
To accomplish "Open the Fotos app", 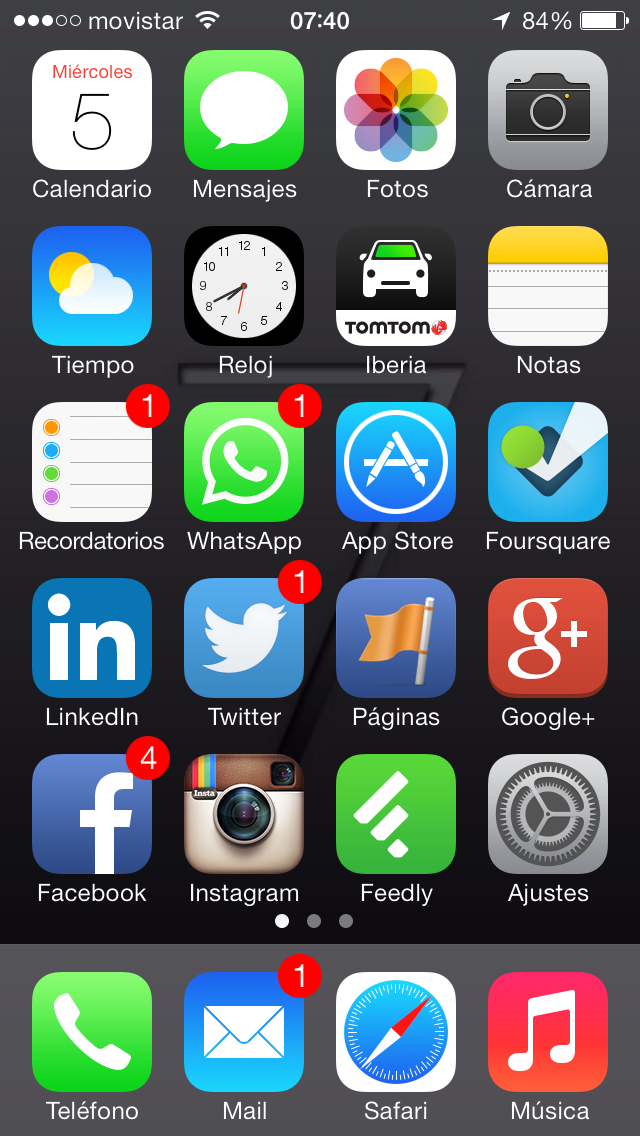I will tap(396, 110).
